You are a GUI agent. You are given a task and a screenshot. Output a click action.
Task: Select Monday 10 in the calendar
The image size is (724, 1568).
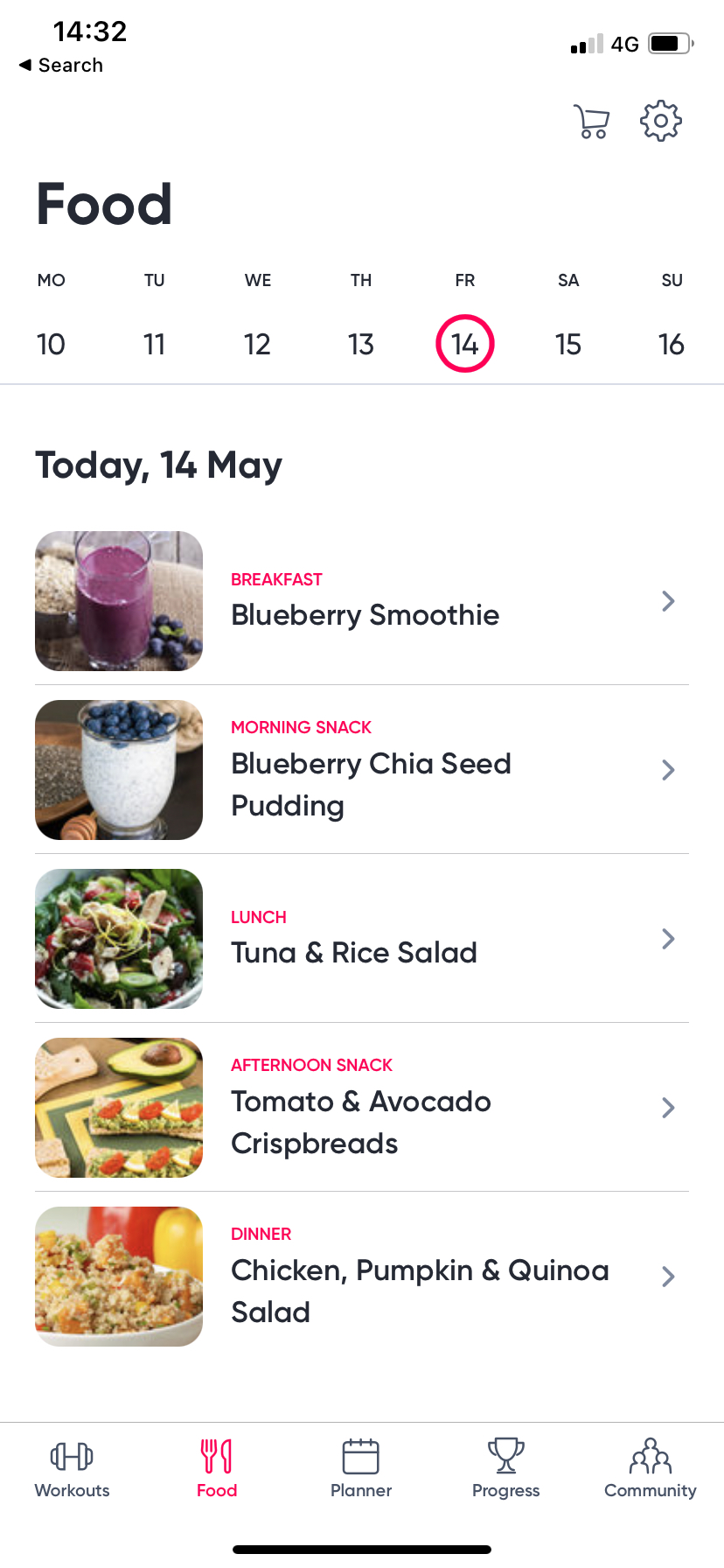(x=52, y=344)
